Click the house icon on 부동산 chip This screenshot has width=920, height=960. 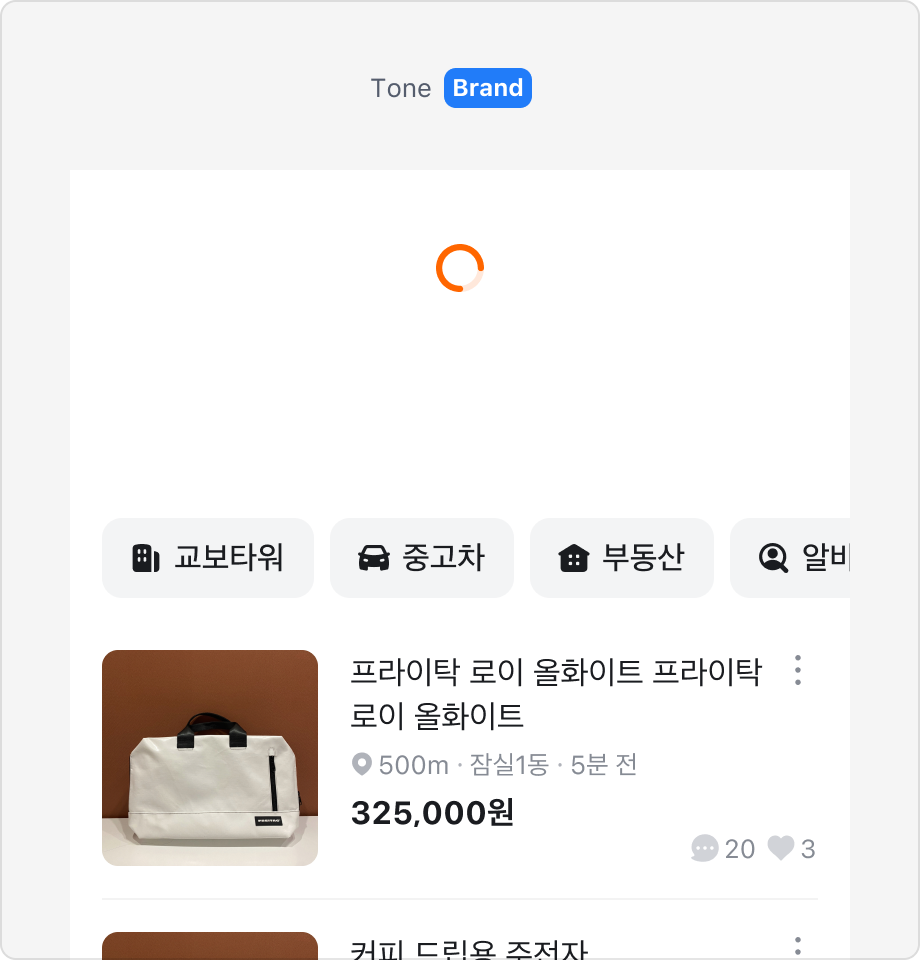pos(574,558)
